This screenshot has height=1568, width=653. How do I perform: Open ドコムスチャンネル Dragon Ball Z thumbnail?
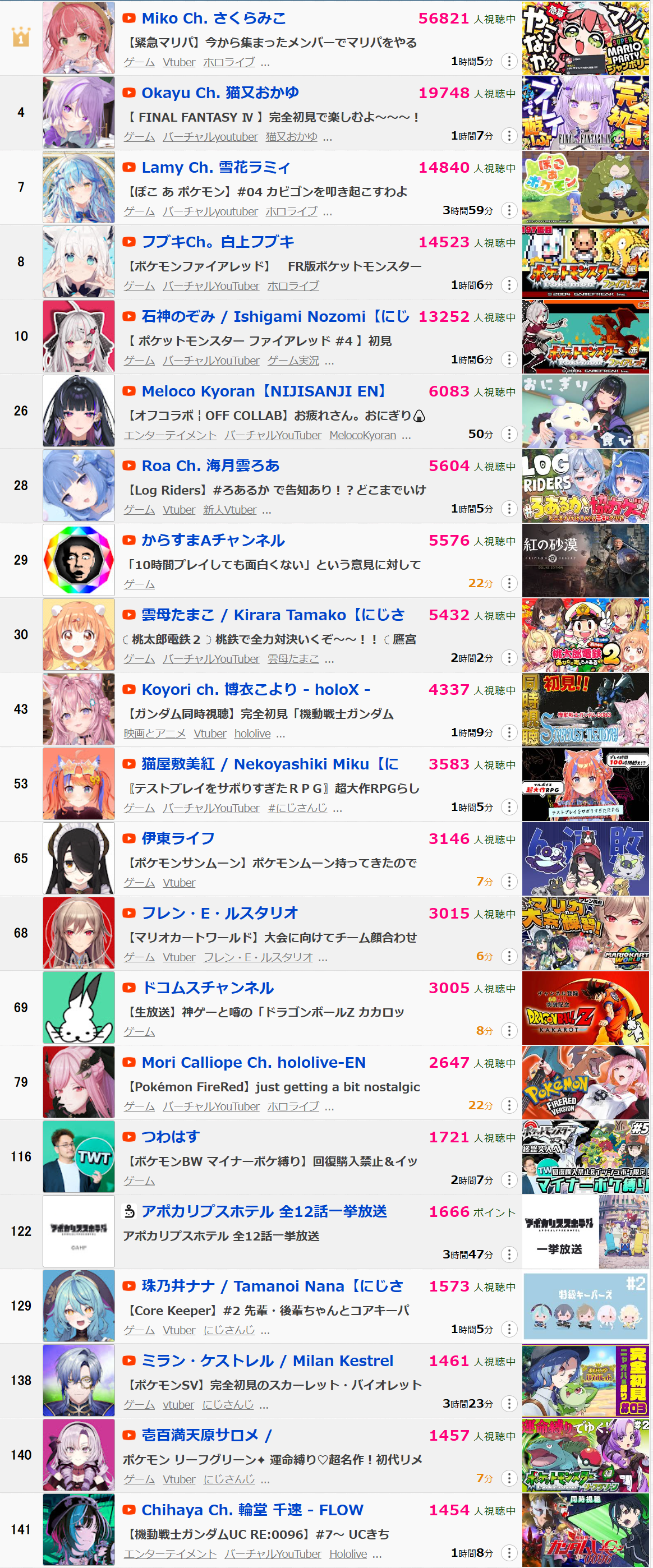(x=585, y=1007)
